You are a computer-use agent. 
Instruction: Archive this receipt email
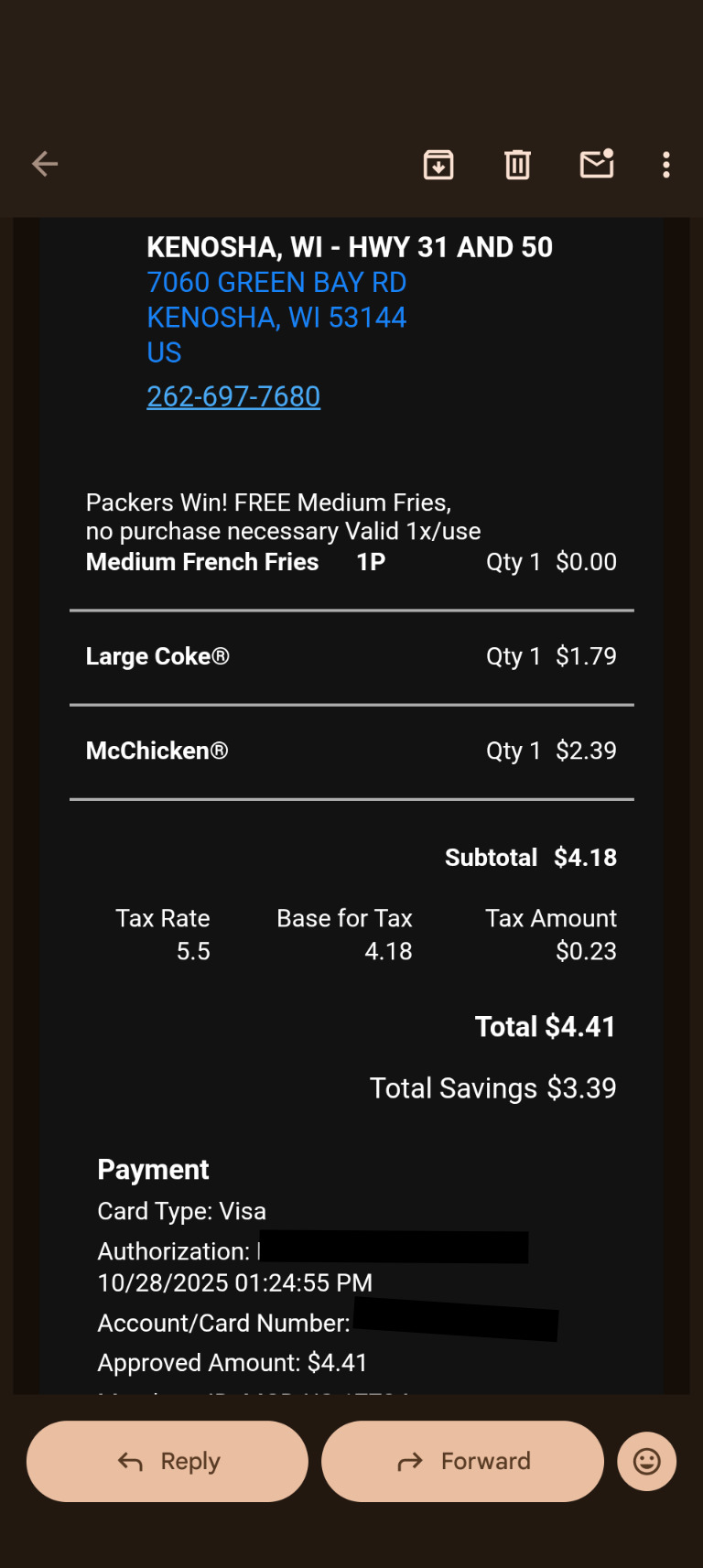pyautogui.click(x=438, y=165)
